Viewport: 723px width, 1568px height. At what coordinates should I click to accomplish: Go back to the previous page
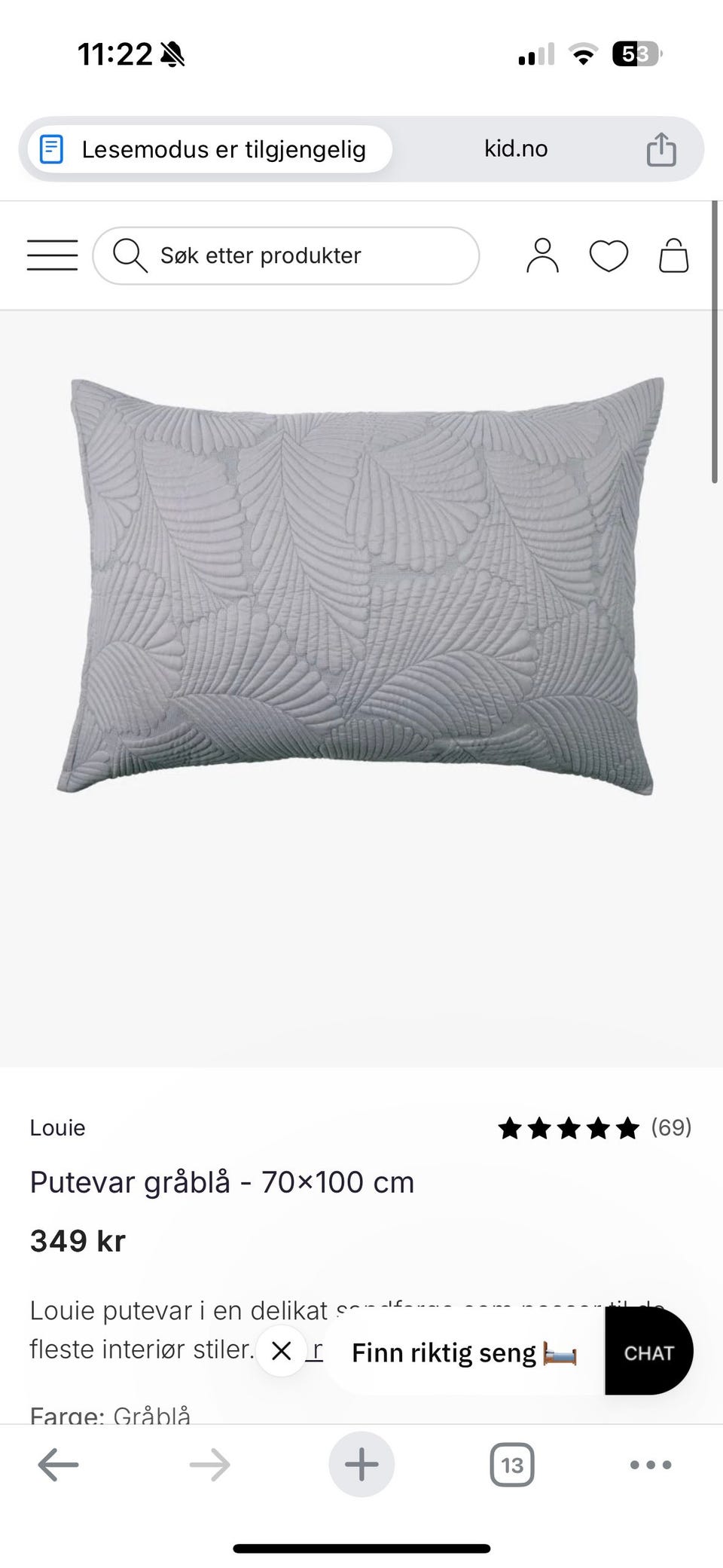58,1465
